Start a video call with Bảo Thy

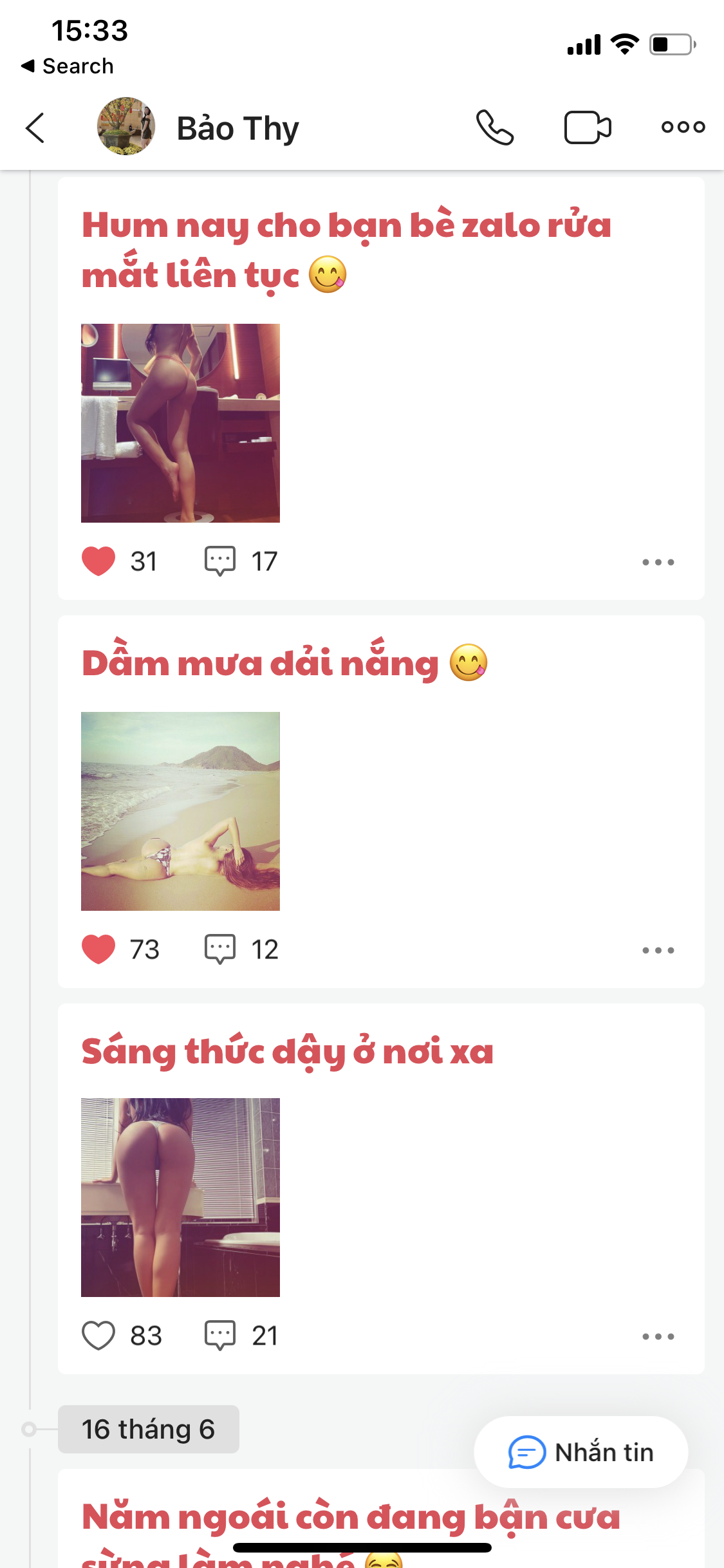tap(587, 127)
